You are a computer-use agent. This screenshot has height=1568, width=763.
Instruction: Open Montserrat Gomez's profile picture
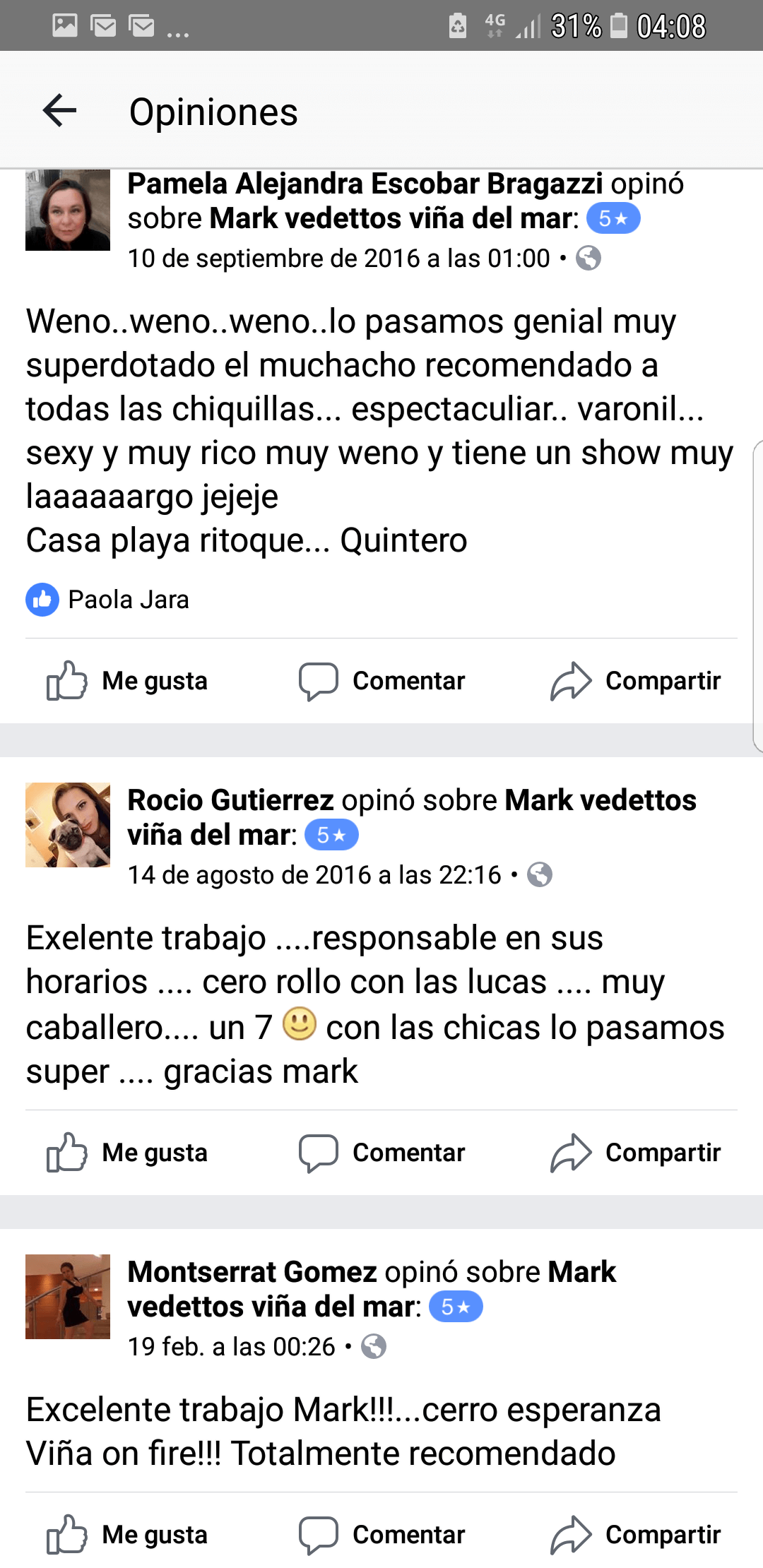click(68, 1296)
